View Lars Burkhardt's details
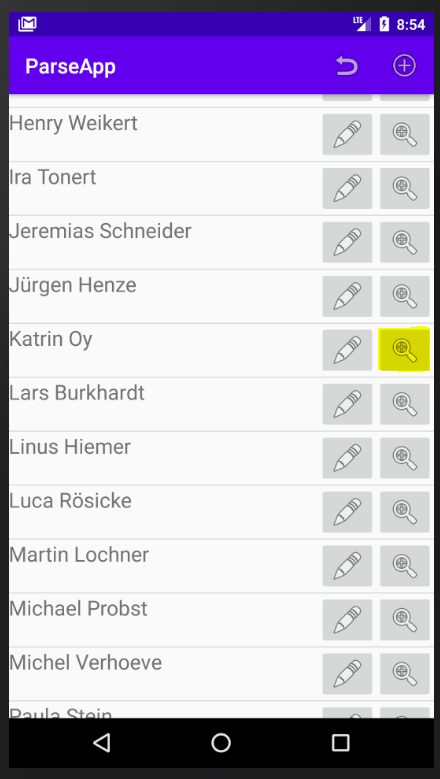440x779 pixels. coord(405,404)
